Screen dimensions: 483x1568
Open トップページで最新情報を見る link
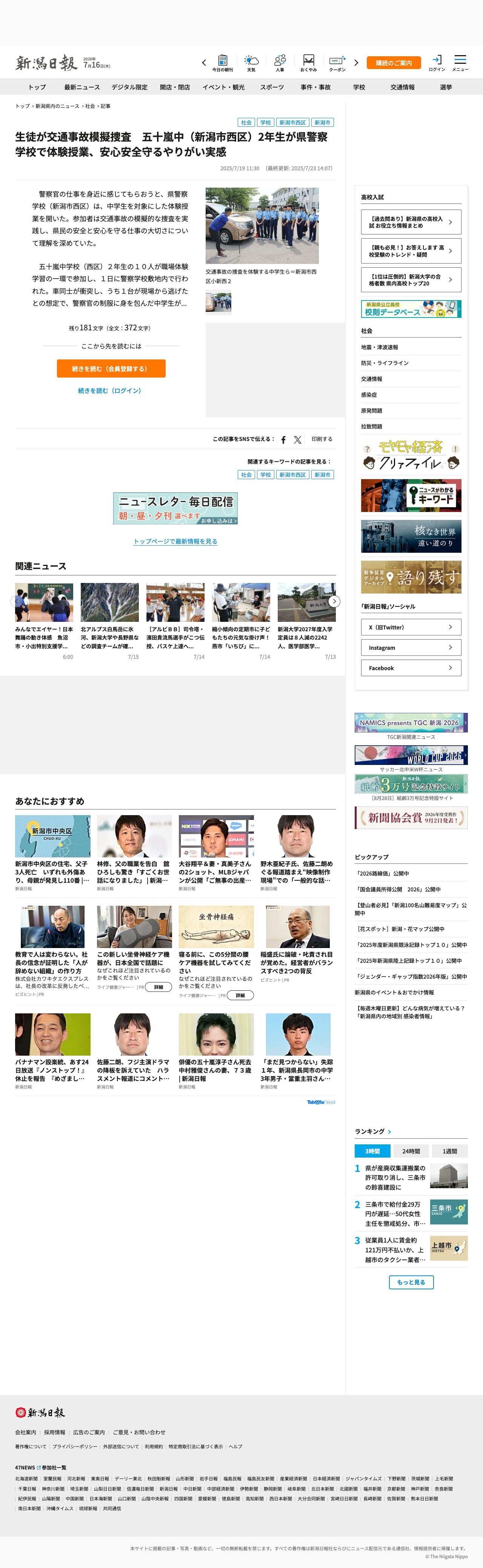tap(175, 541)
